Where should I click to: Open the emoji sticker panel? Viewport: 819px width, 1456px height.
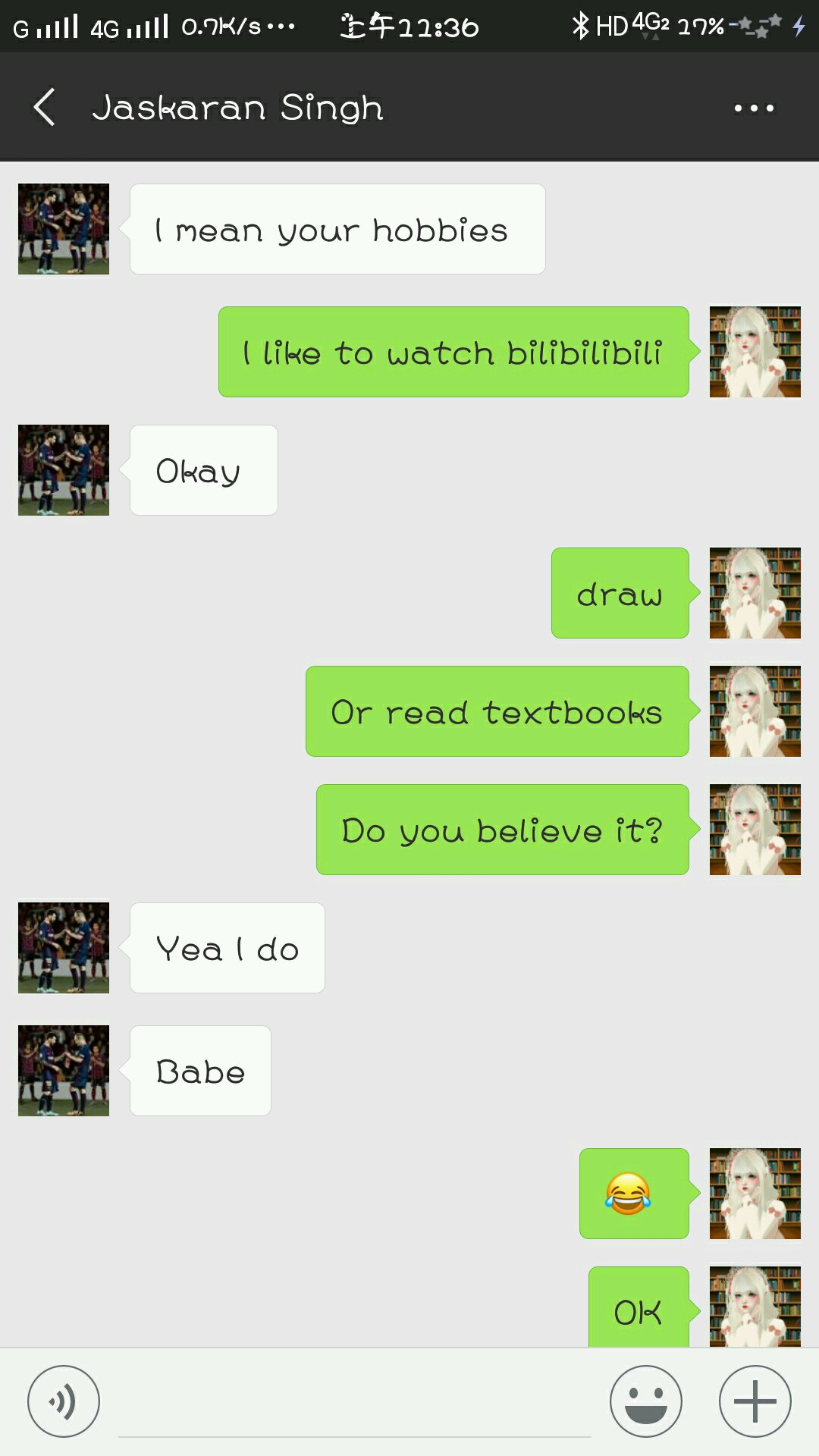646,1401
